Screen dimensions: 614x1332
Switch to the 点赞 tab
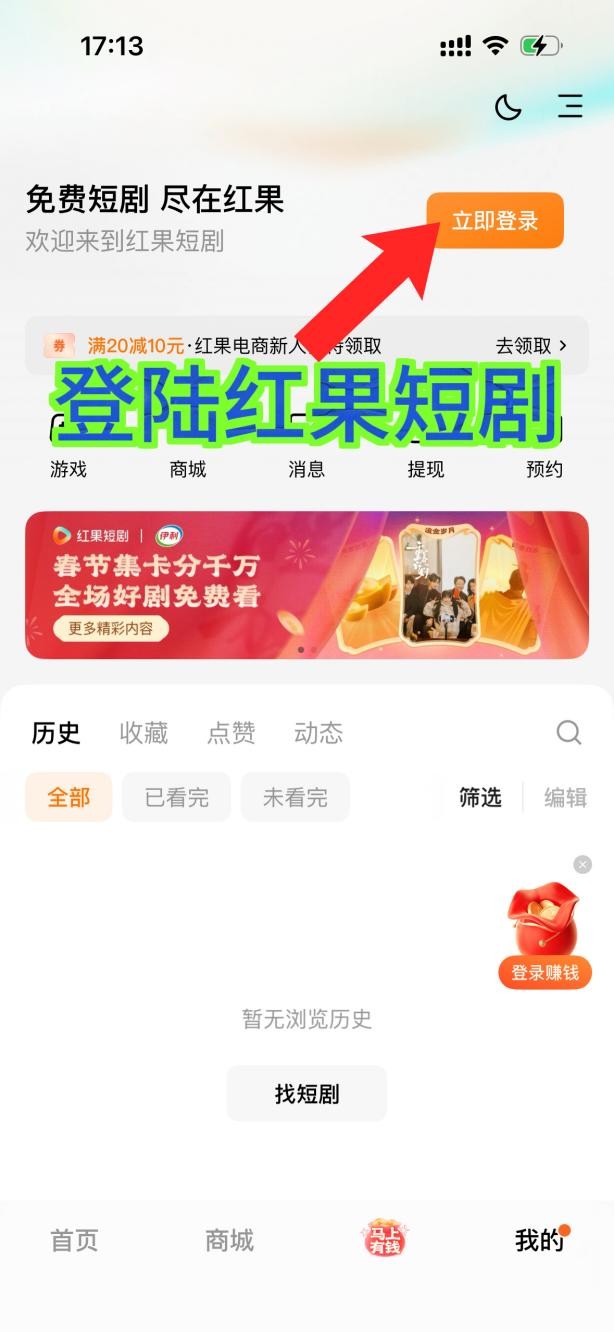[231, 733]
